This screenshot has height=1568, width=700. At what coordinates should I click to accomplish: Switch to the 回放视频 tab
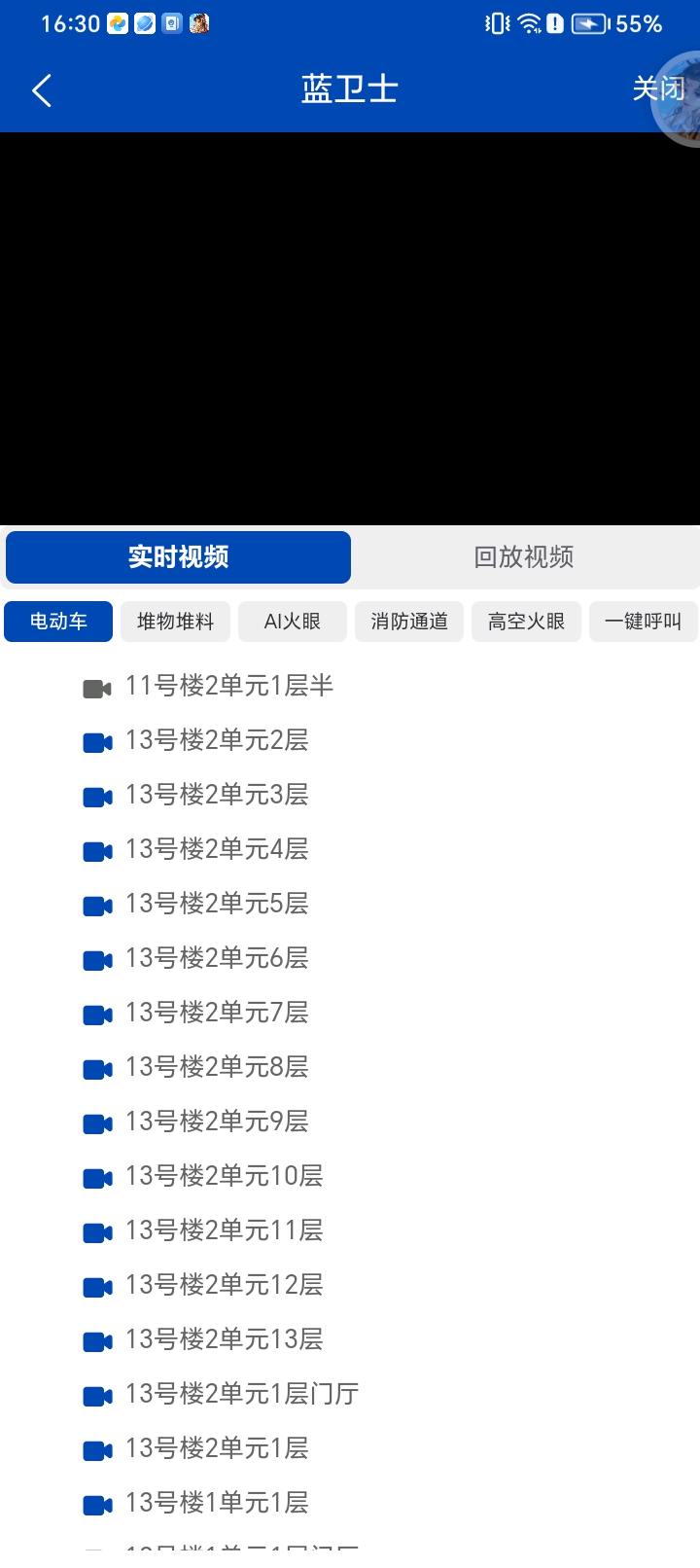click(524, 556)
